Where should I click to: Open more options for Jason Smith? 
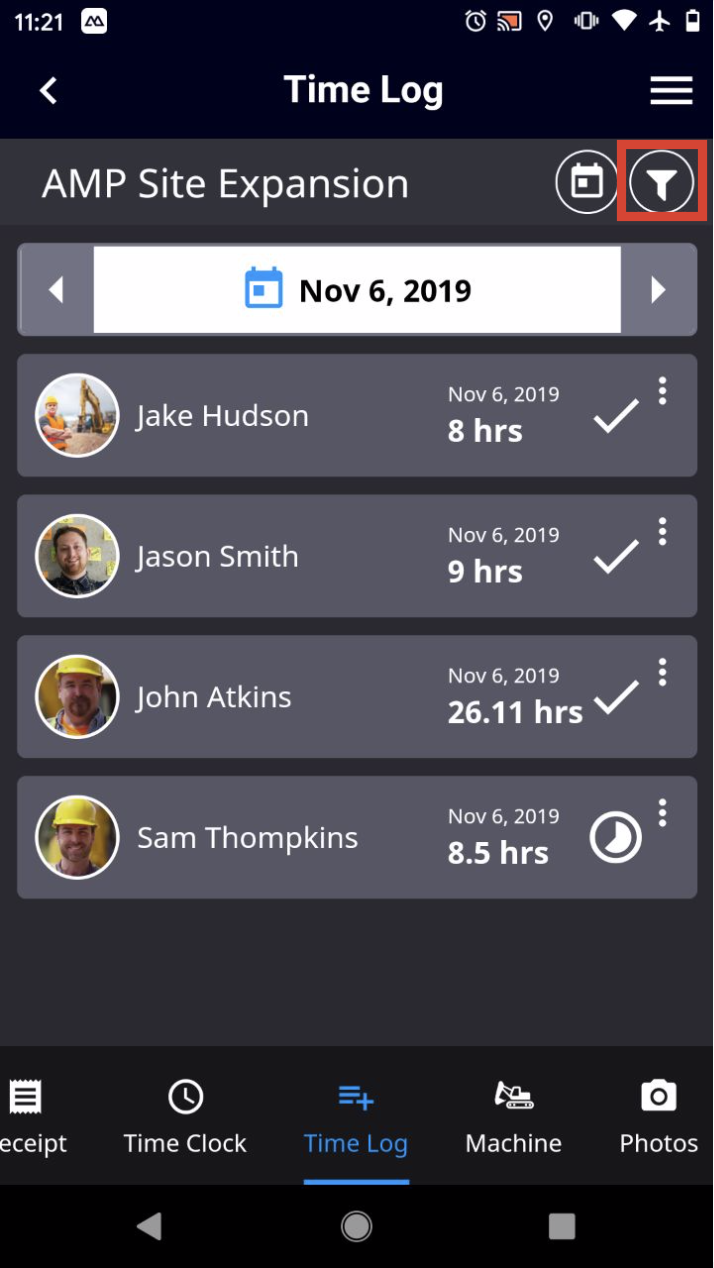(x=662, y=532)
